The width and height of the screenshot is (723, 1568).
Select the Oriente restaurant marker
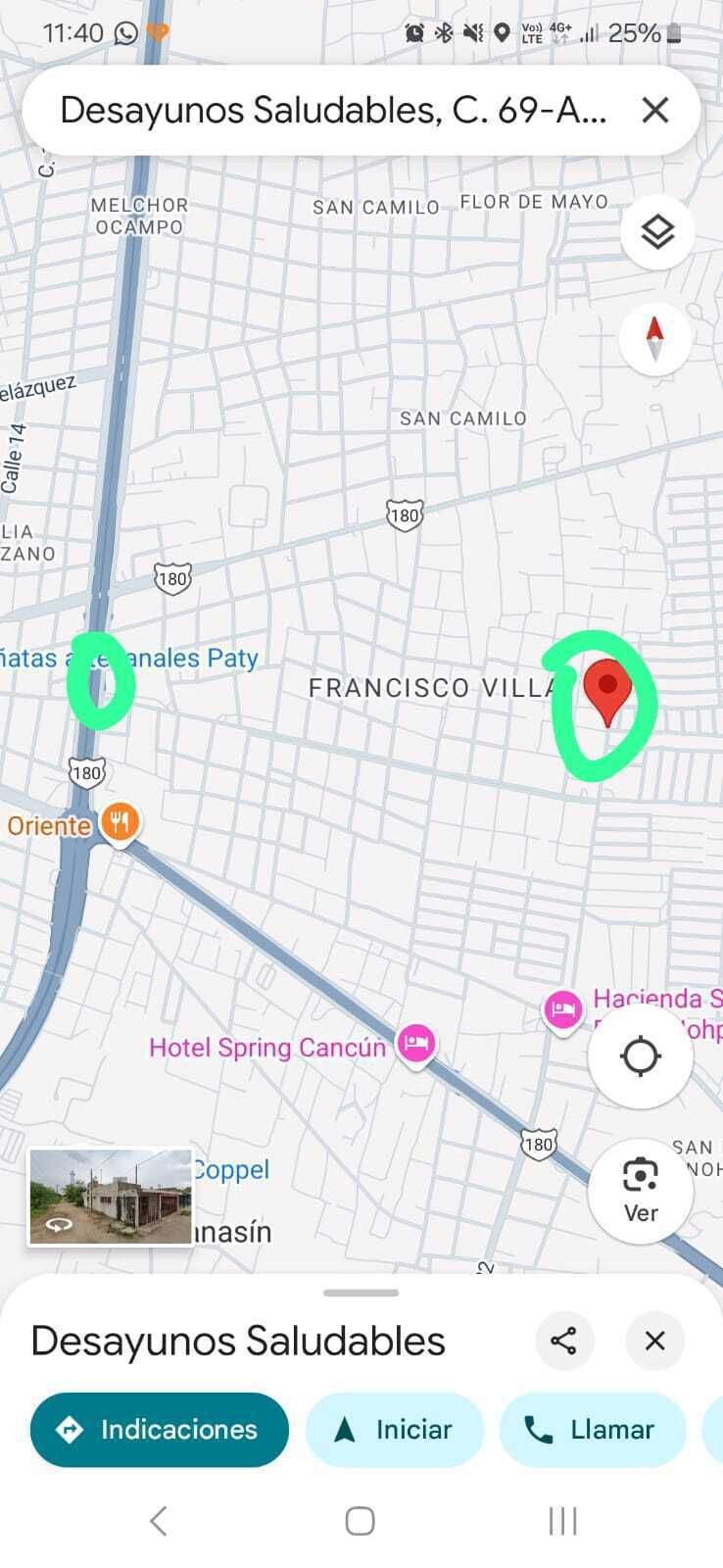120,821
